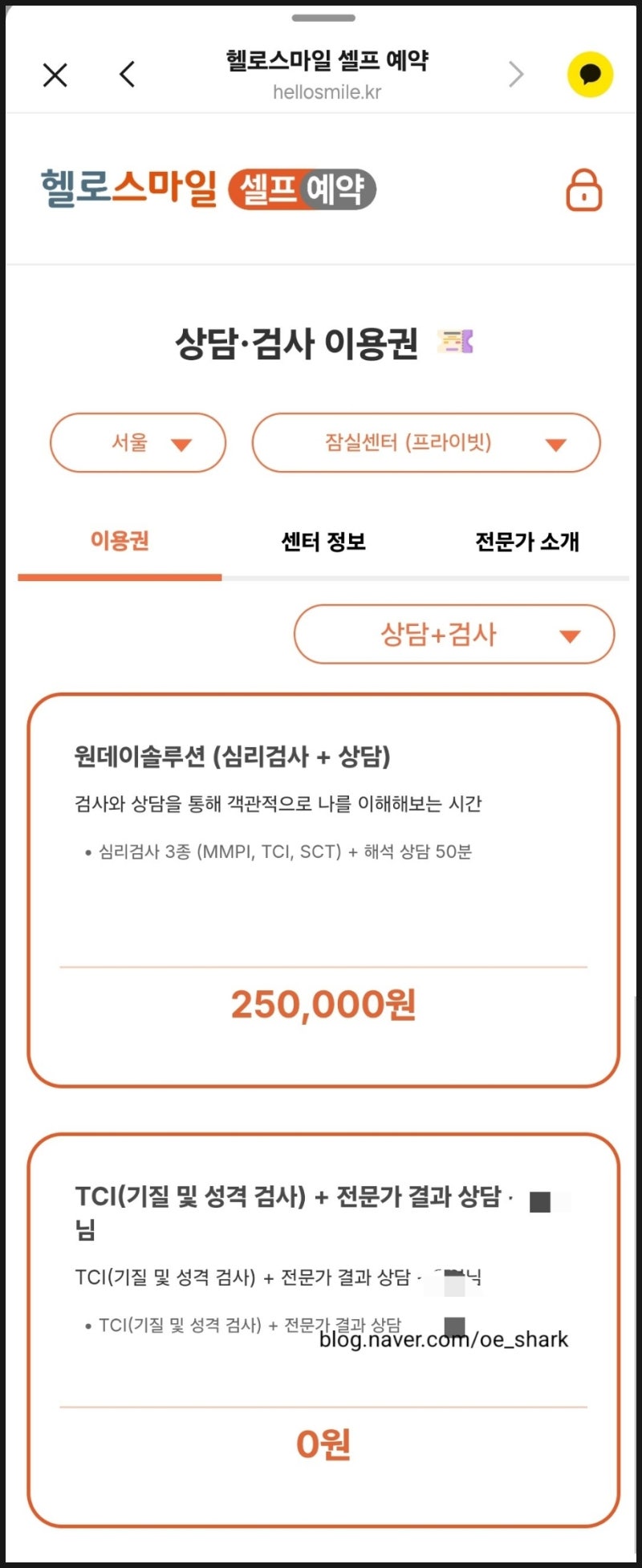Close the in-app browser
642x1568 pixels.
coord(55,75)
